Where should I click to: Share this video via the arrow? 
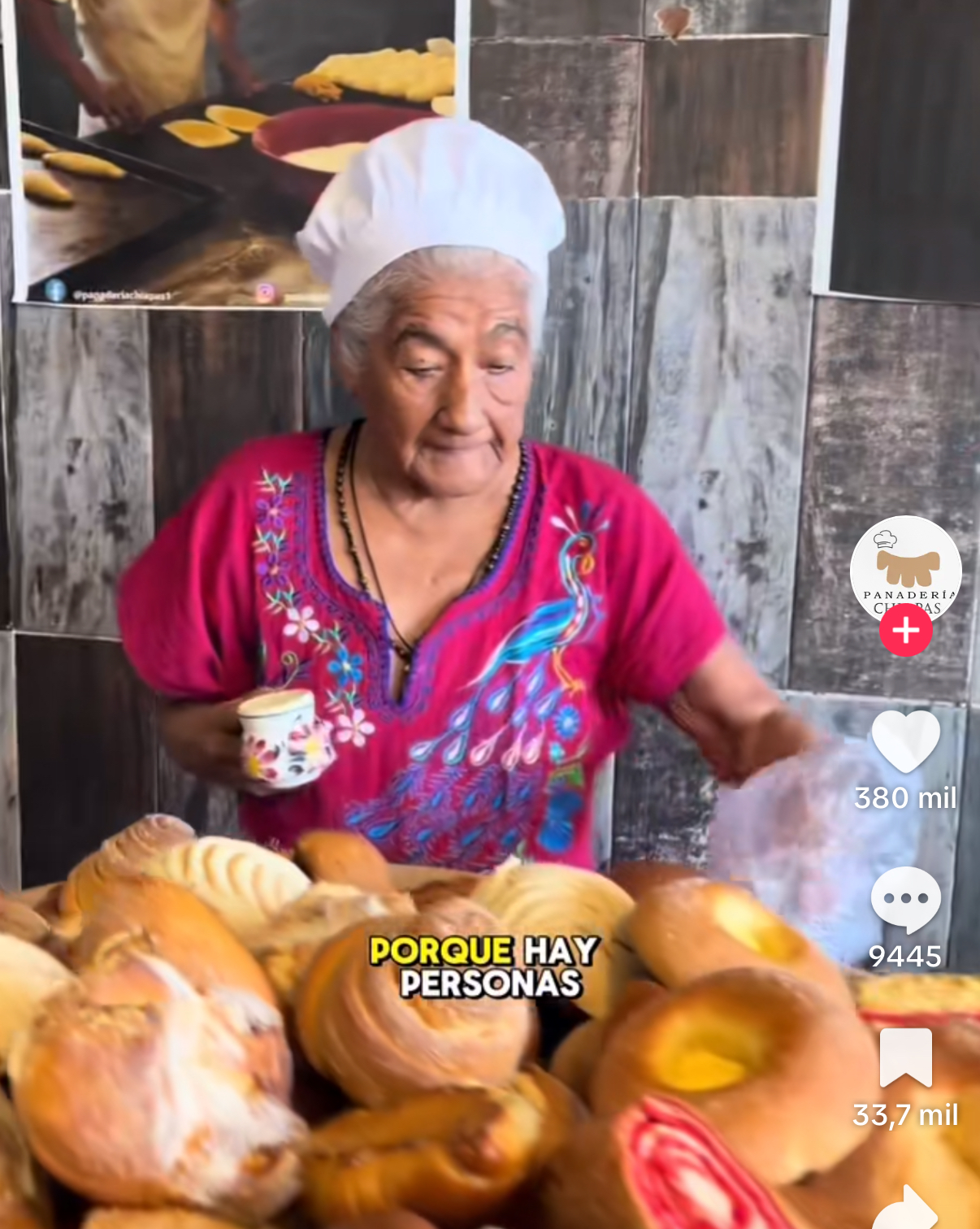[x=907, y=1209]
